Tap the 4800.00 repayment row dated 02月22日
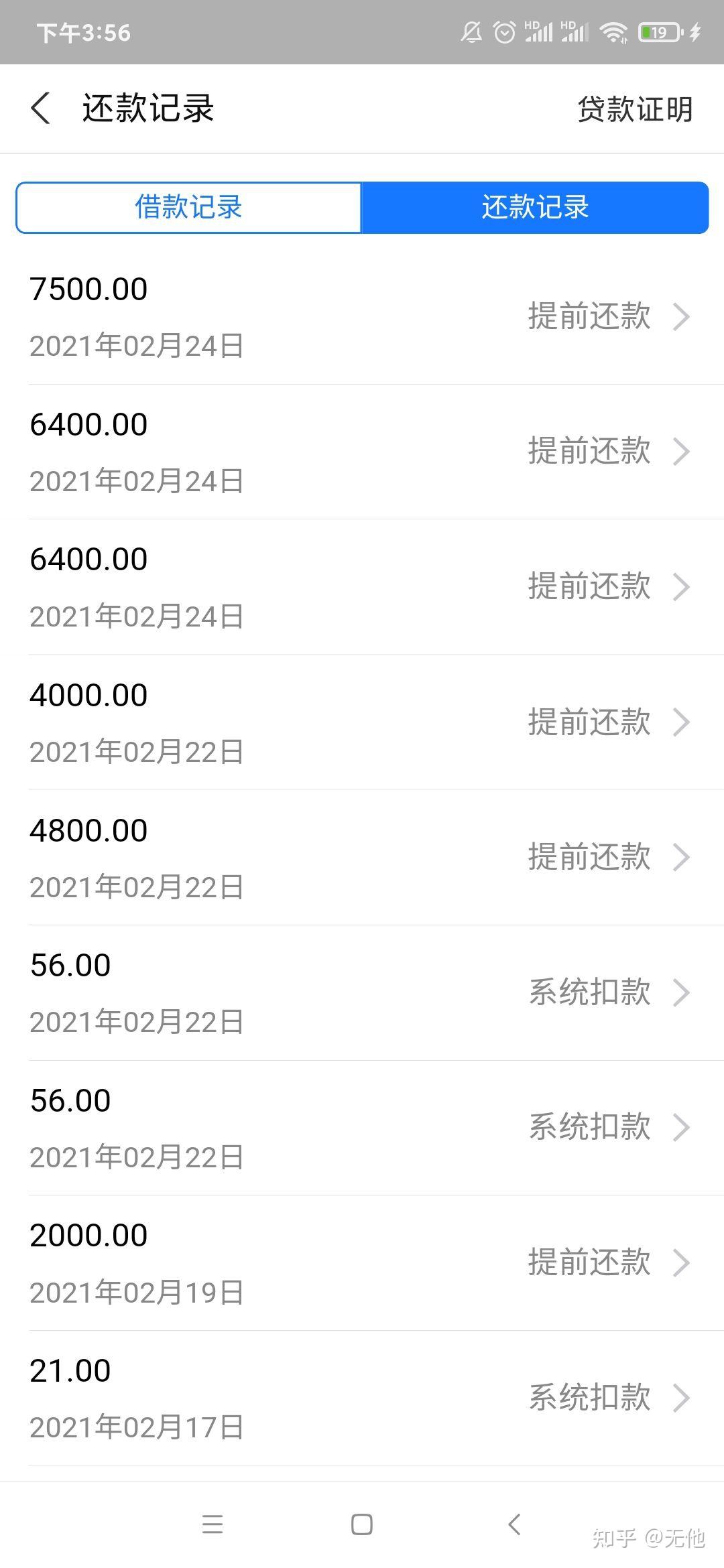Viewport: 724px width, 1568px height. (x=362, y=858)
